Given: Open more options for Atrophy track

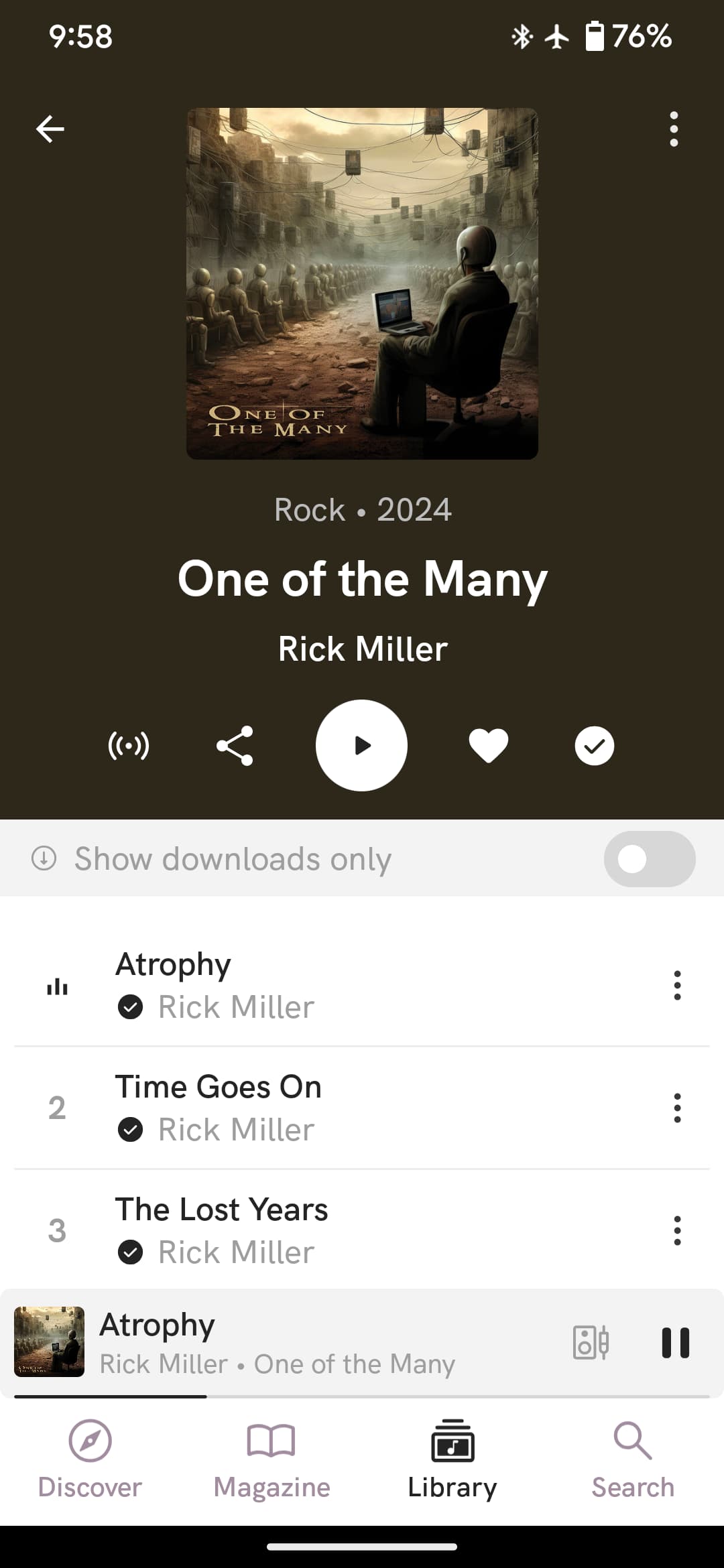Looking at the screenshot, I should [677, 985].
